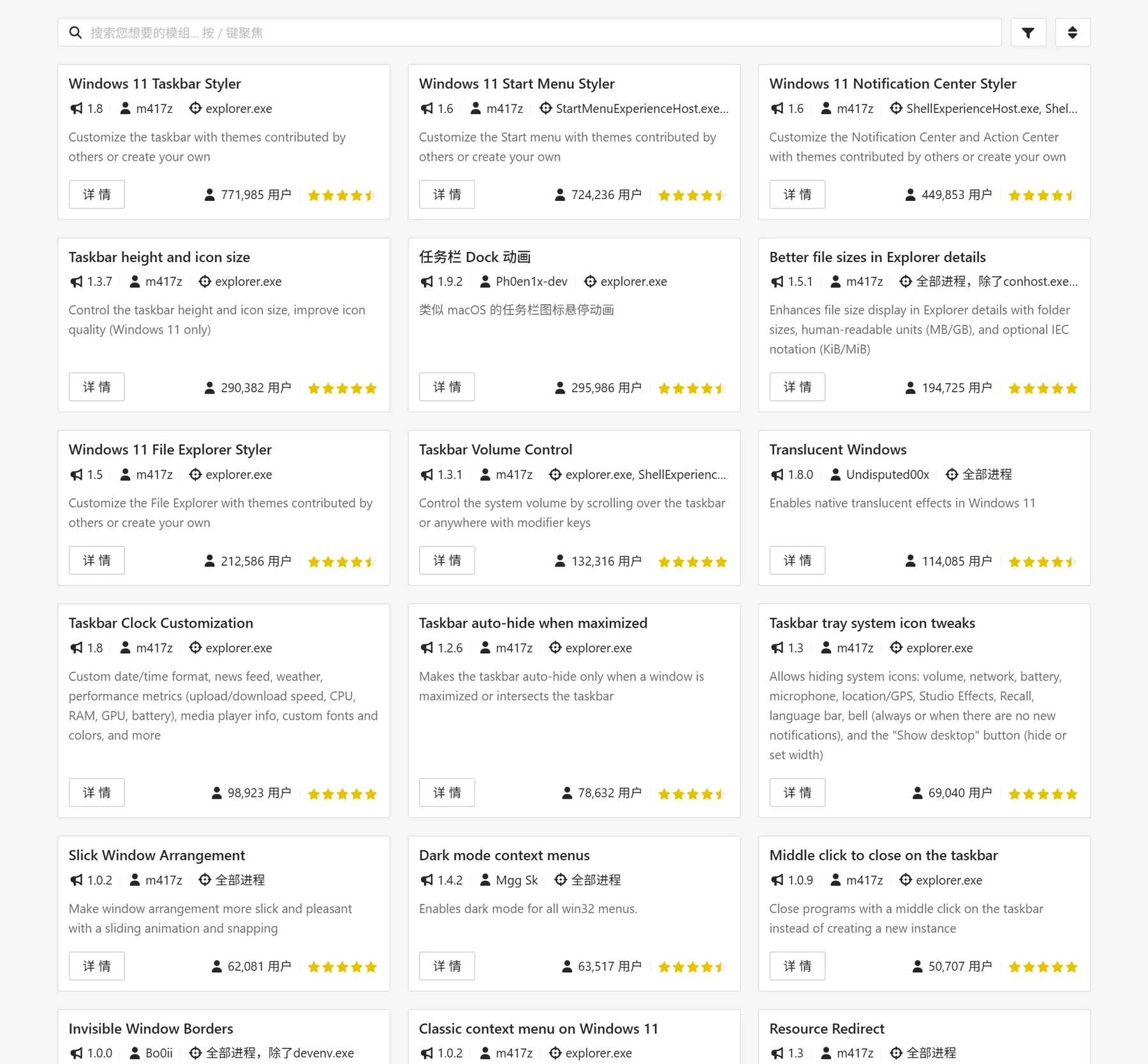Open details for Windows 11 File Explorer Styler
Image resolution: width=1148 pixels, height=1064 pixels.
(x=96, y=561)
